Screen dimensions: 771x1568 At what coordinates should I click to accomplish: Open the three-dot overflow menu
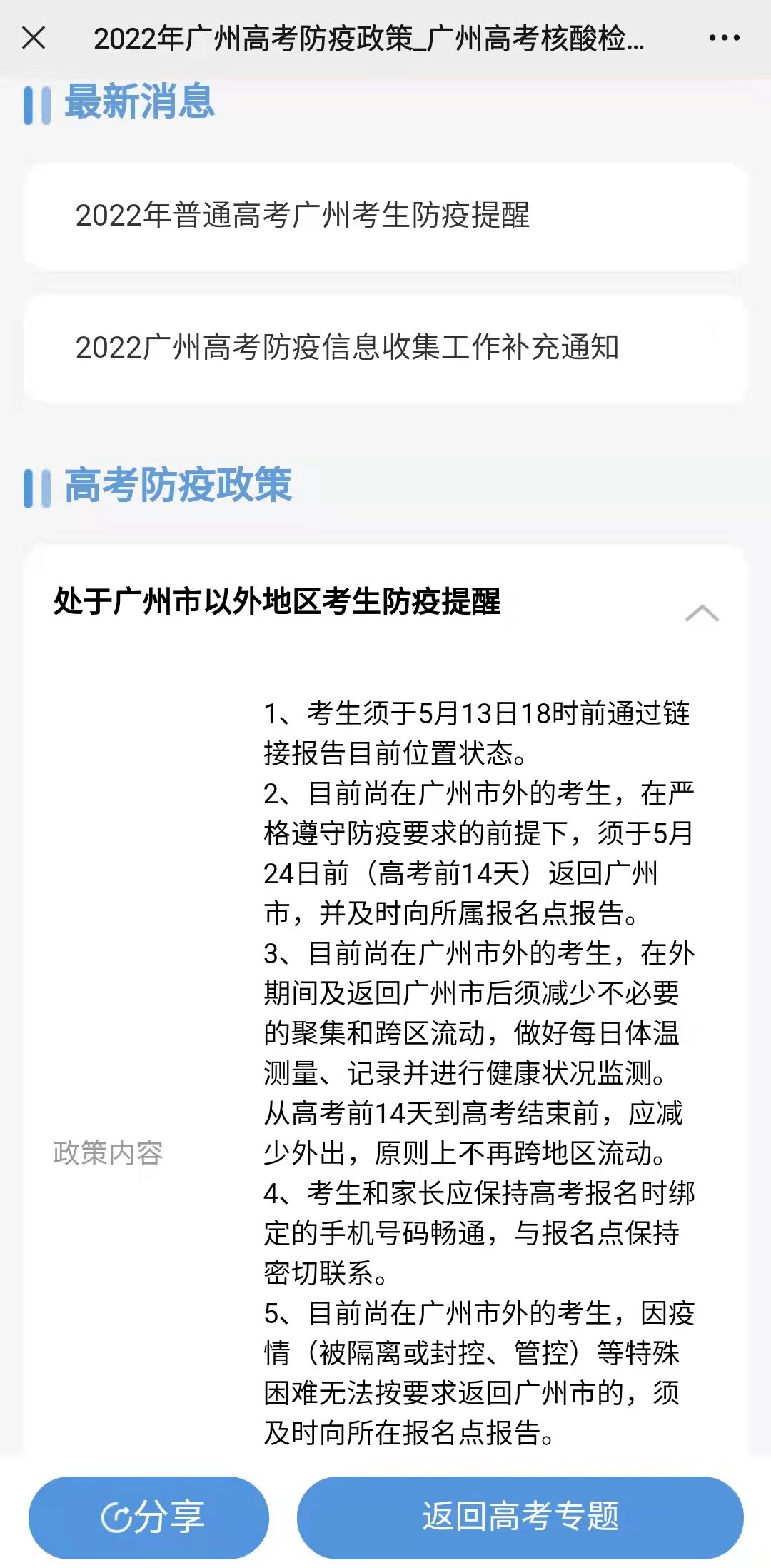click(724, 38)
